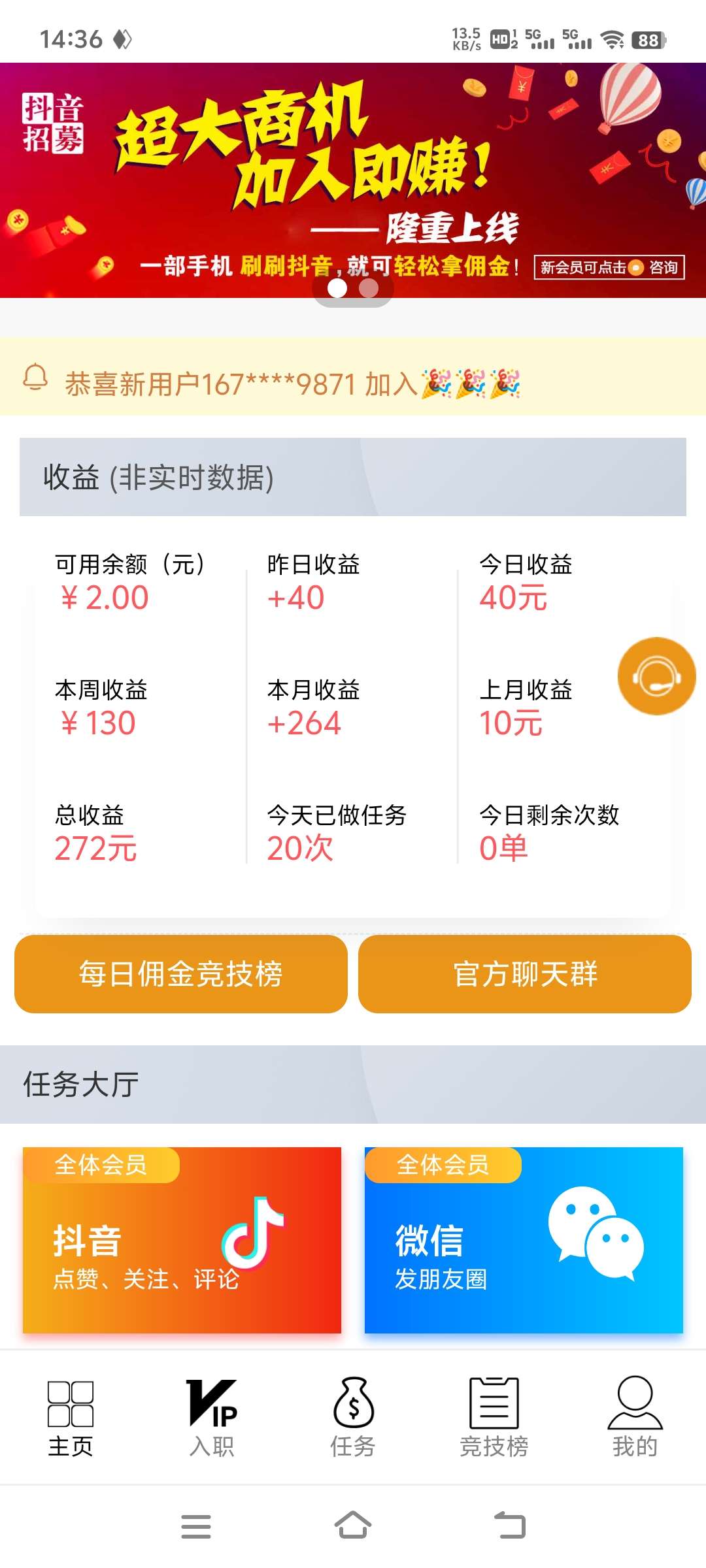Open the 竞技榜 tab
The image size is (706, 1568).
494,1418
